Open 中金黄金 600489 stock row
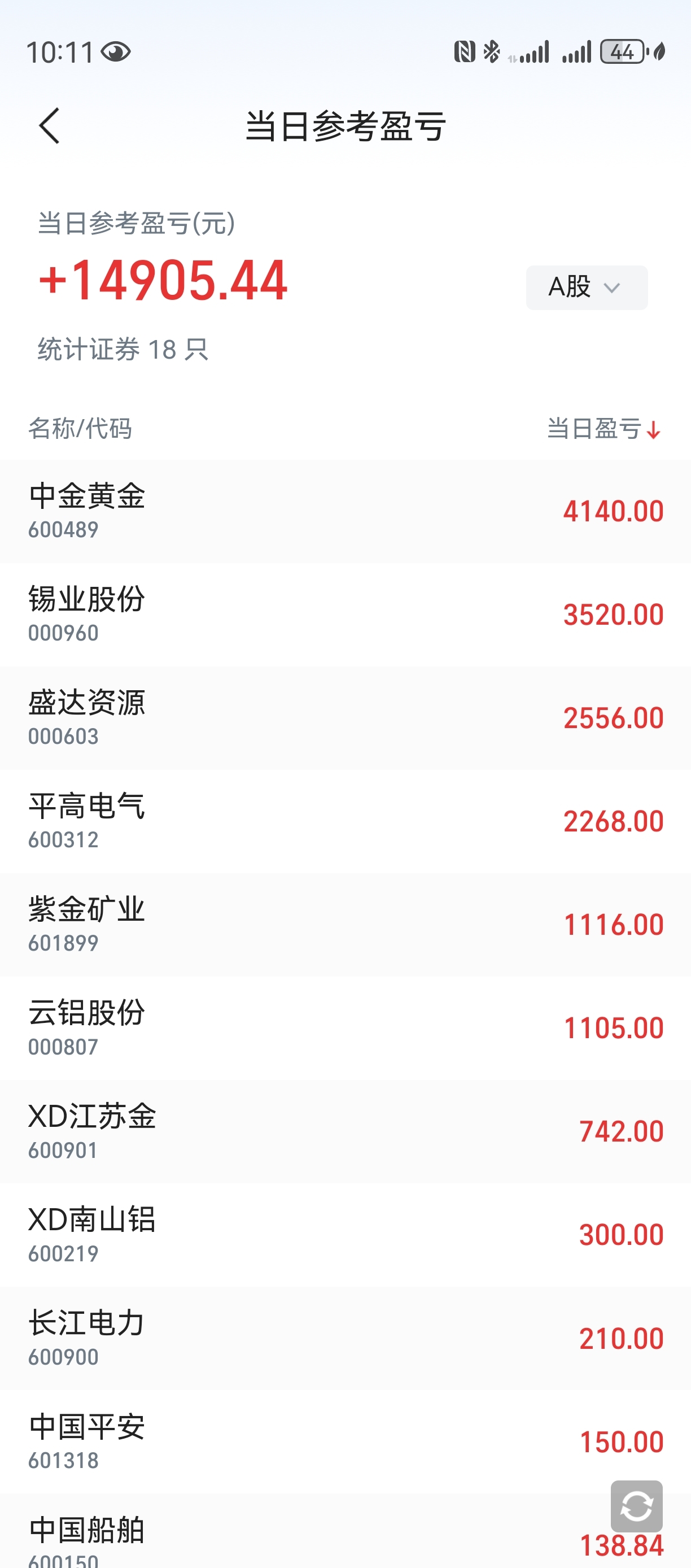This screenshot has height=1568, width=691. pos(345,511)
